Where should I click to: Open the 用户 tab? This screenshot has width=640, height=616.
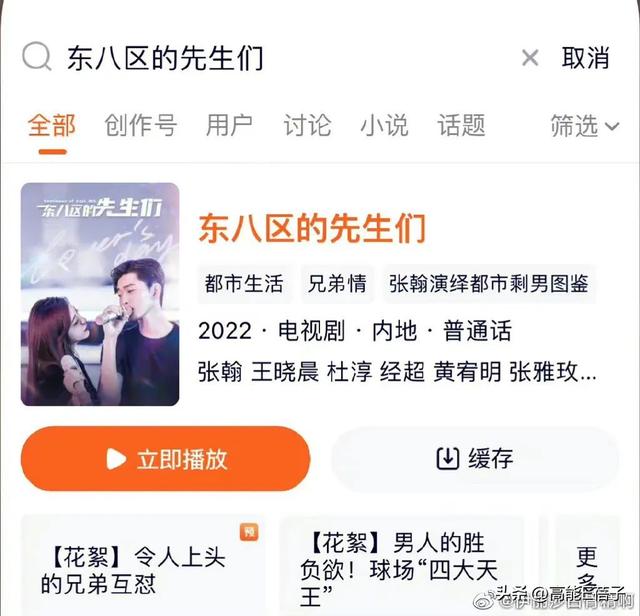pos(229,125)
